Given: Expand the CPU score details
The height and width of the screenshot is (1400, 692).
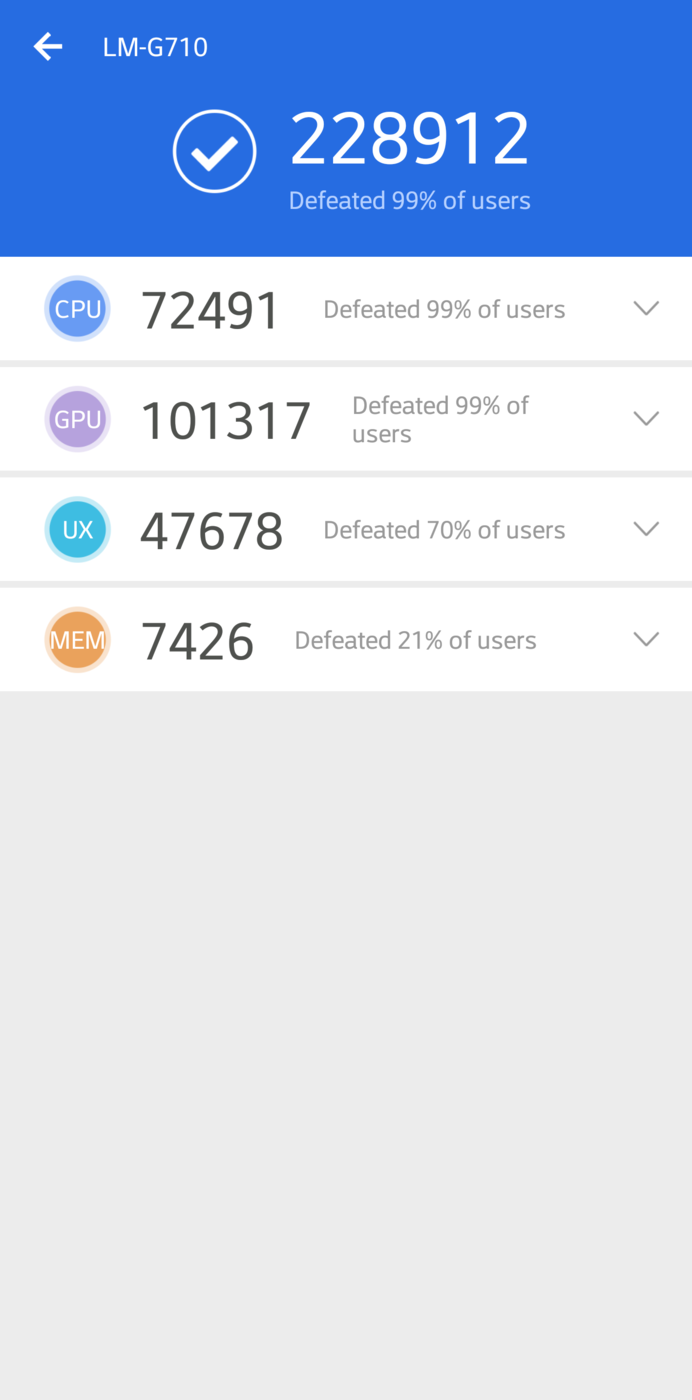Looking at the screenshot, I should click(x=646, y=308).
